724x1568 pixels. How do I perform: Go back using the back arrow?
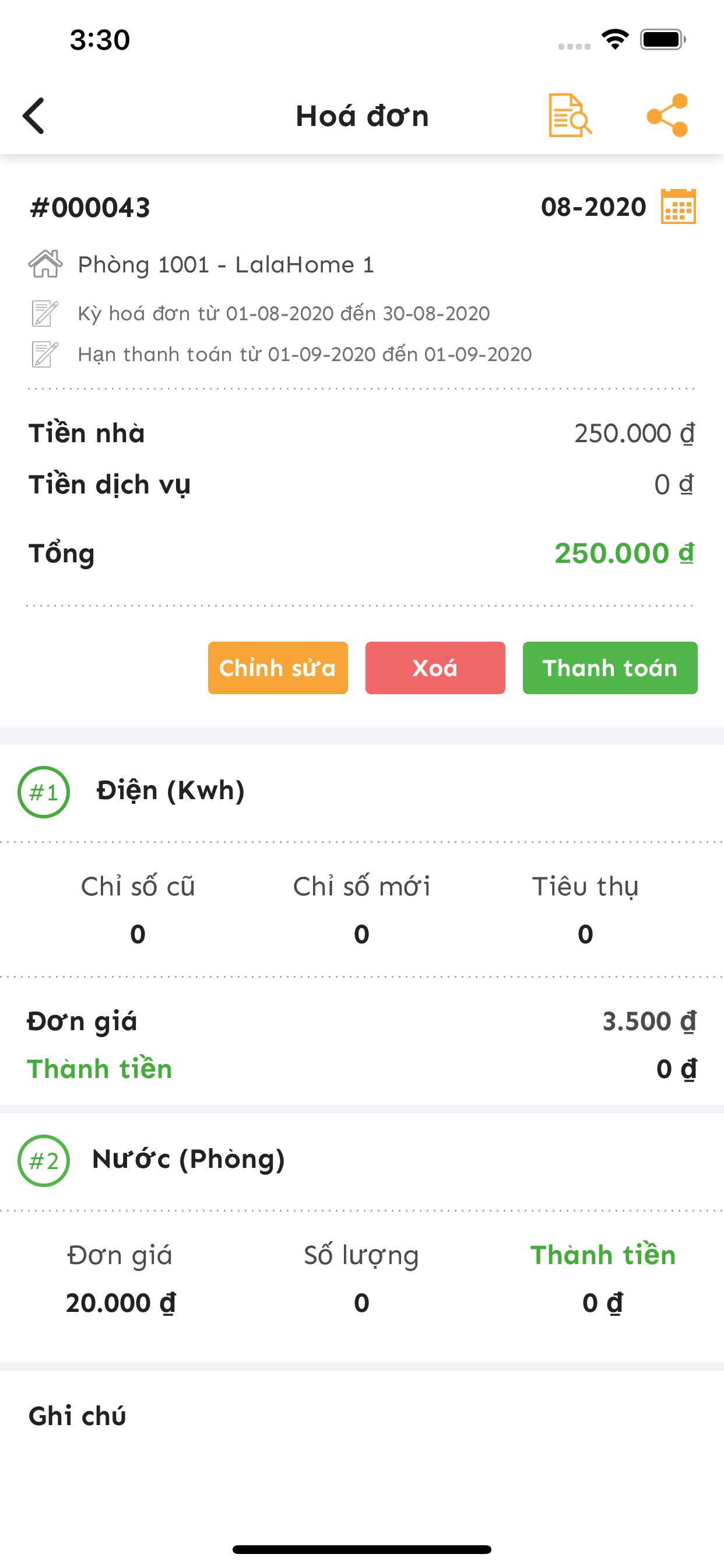coord(34,116)
